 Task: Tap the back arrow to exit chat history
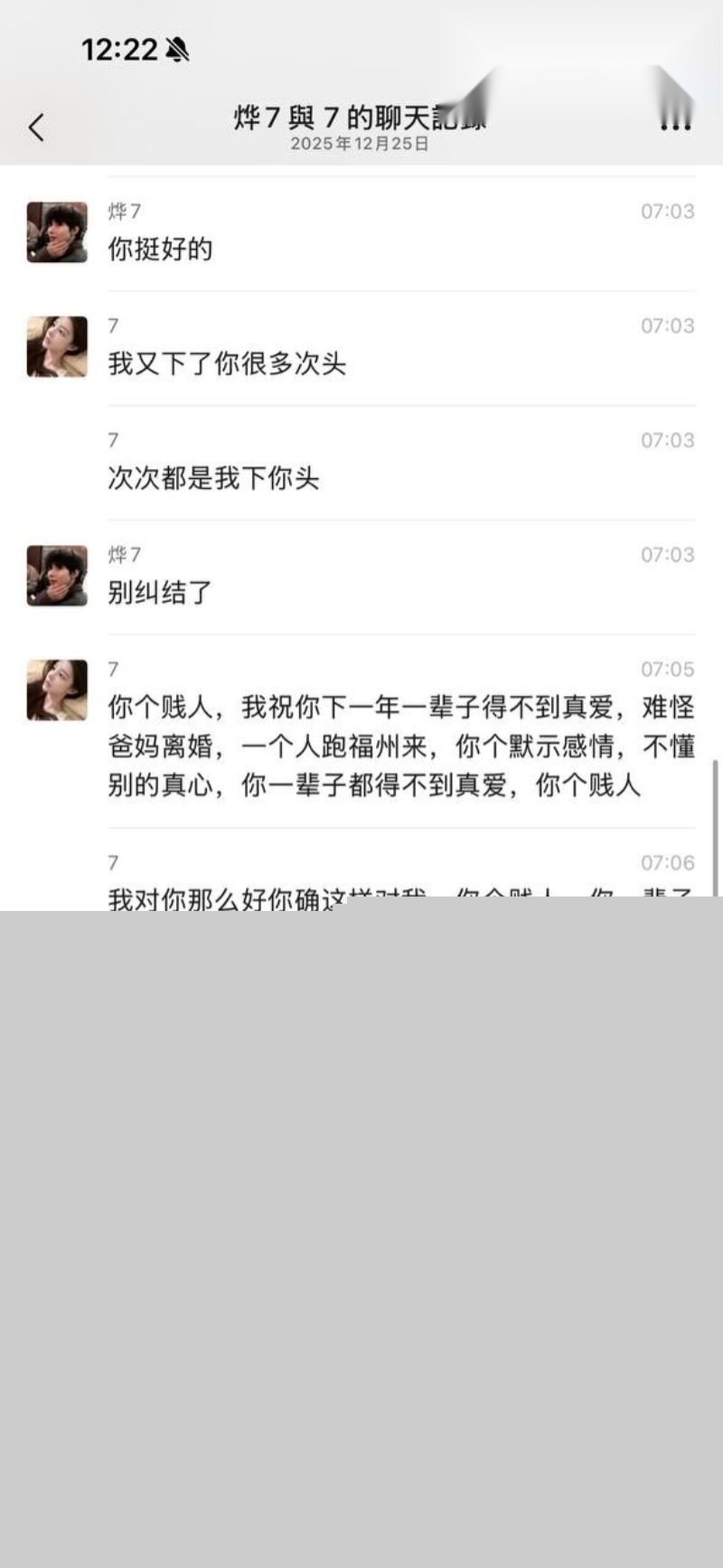click(36, 127)
